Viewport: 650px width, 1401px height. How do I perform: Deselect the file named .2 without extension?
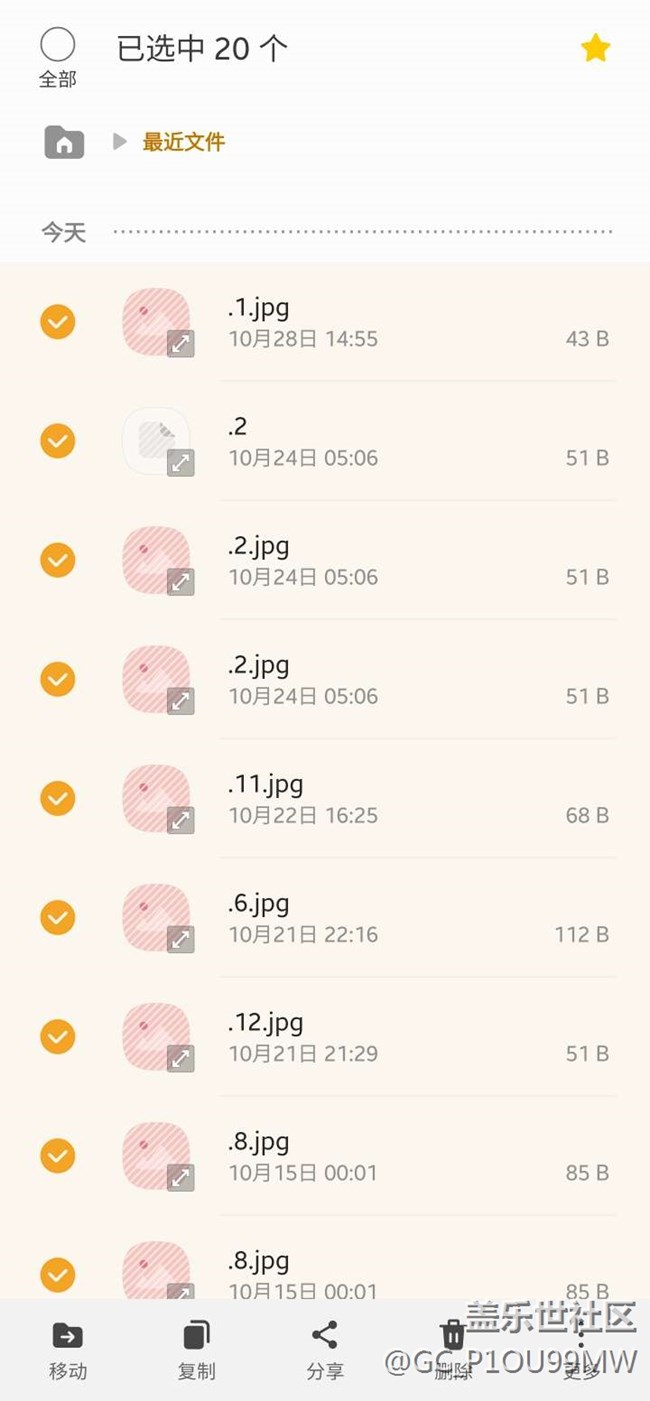tap(58, 441)
